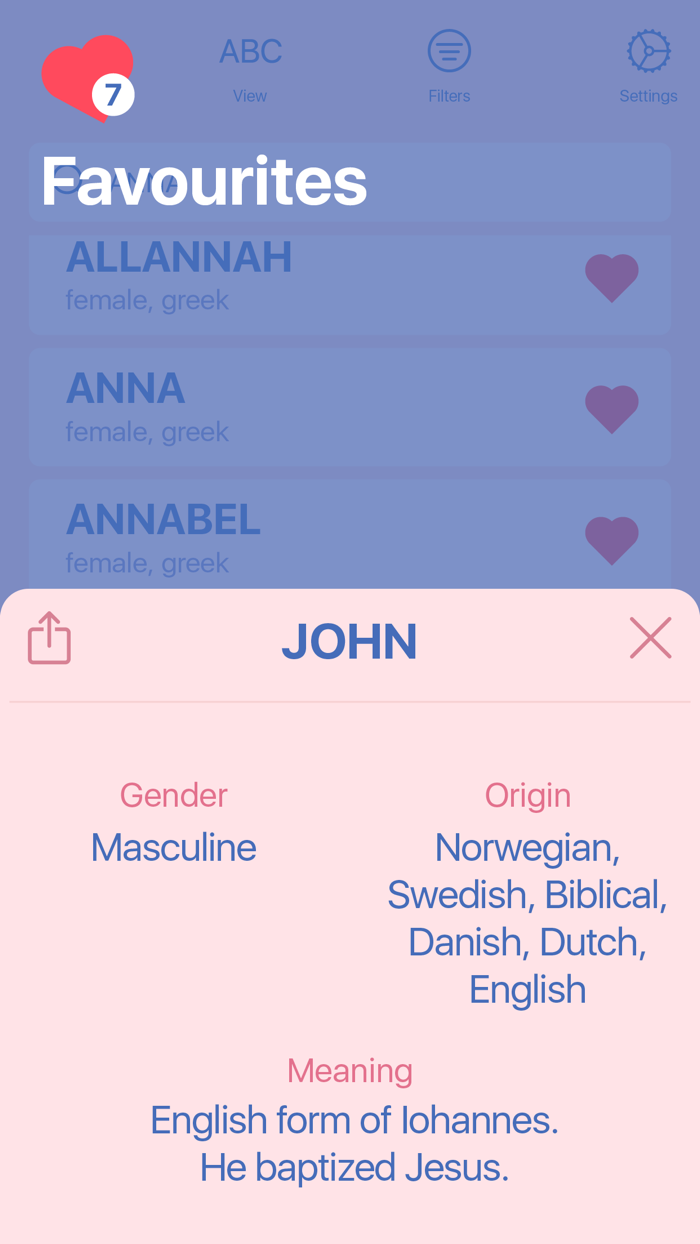Share the name John

pyautogui.click(x=49, y=638)
